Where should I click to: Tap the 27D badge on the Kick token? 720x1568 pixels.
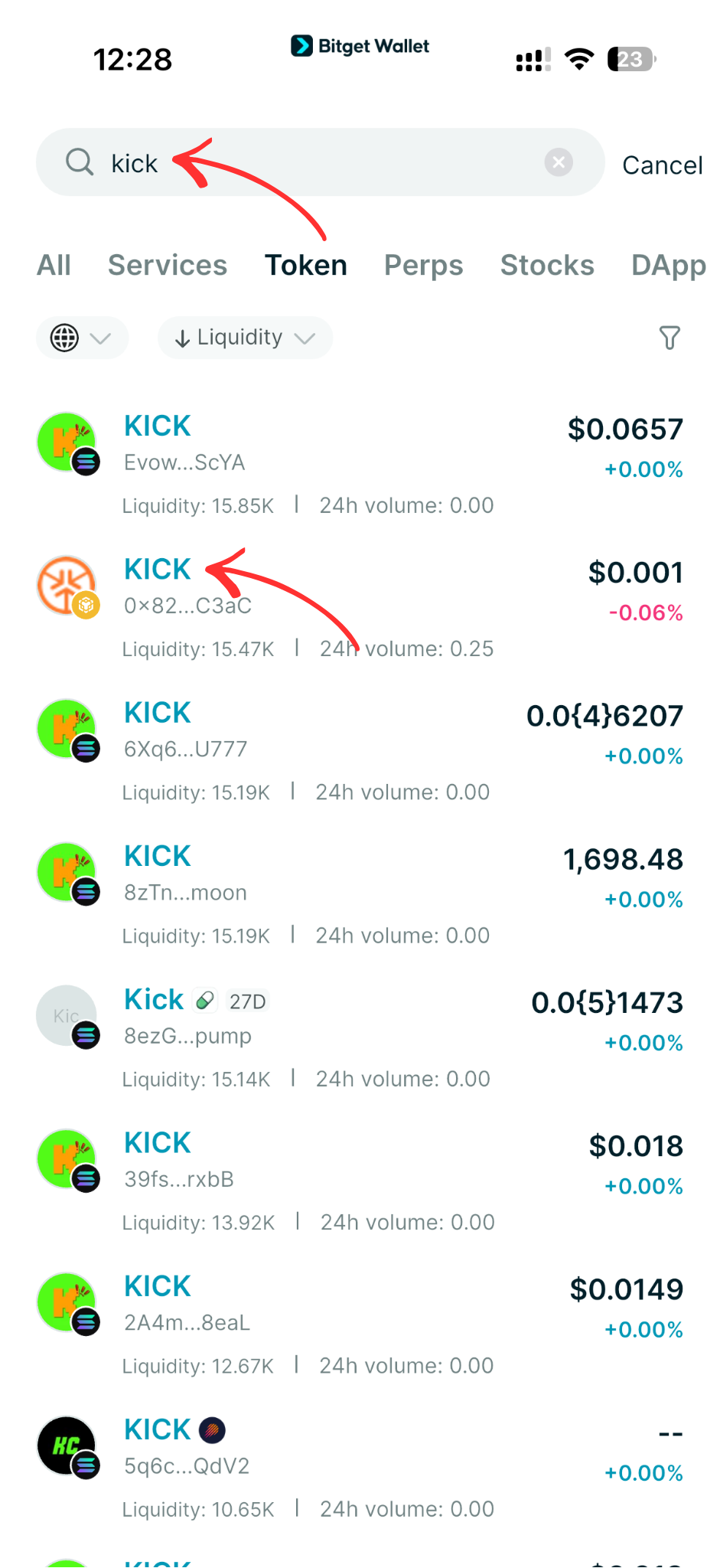246,1001
